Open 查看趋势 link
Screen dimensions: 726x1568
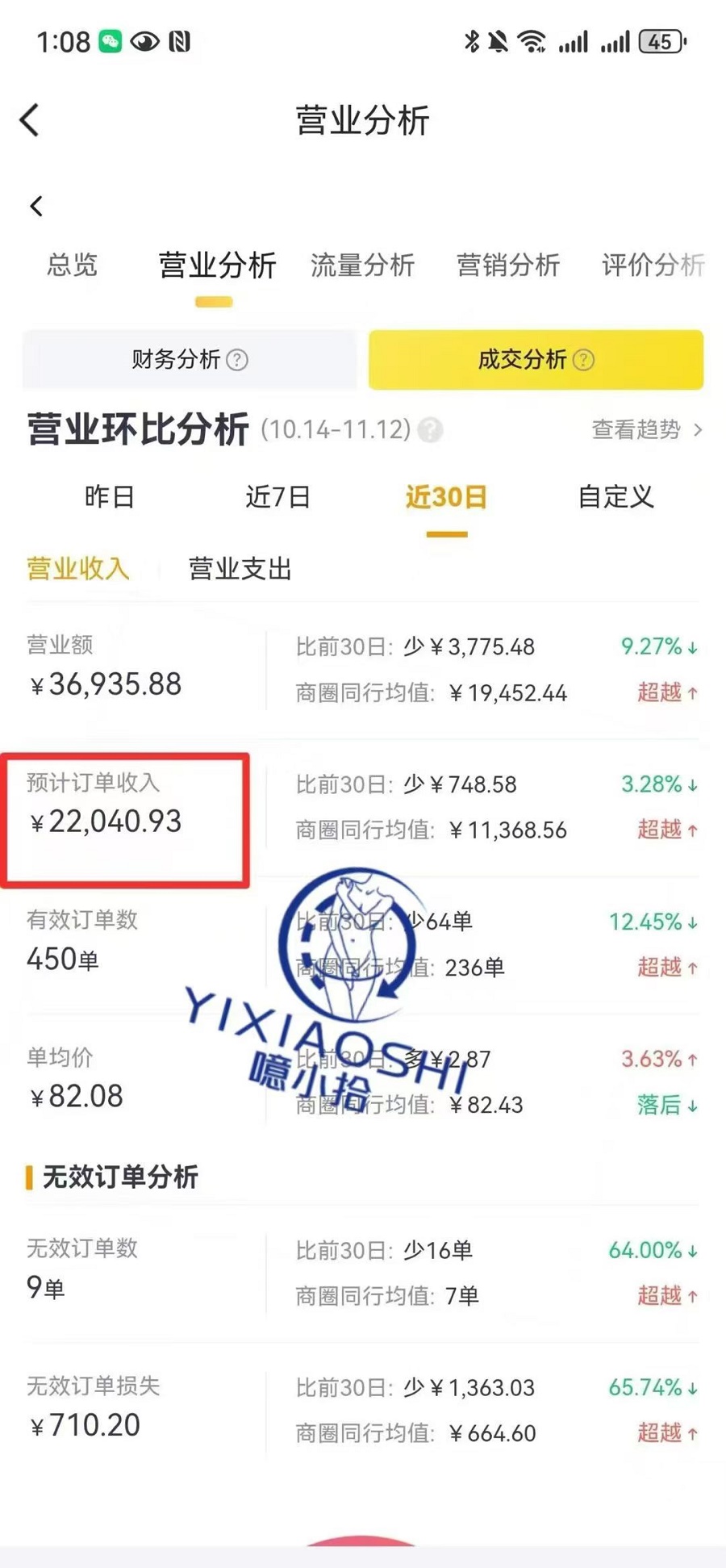[x=646, y=430]
